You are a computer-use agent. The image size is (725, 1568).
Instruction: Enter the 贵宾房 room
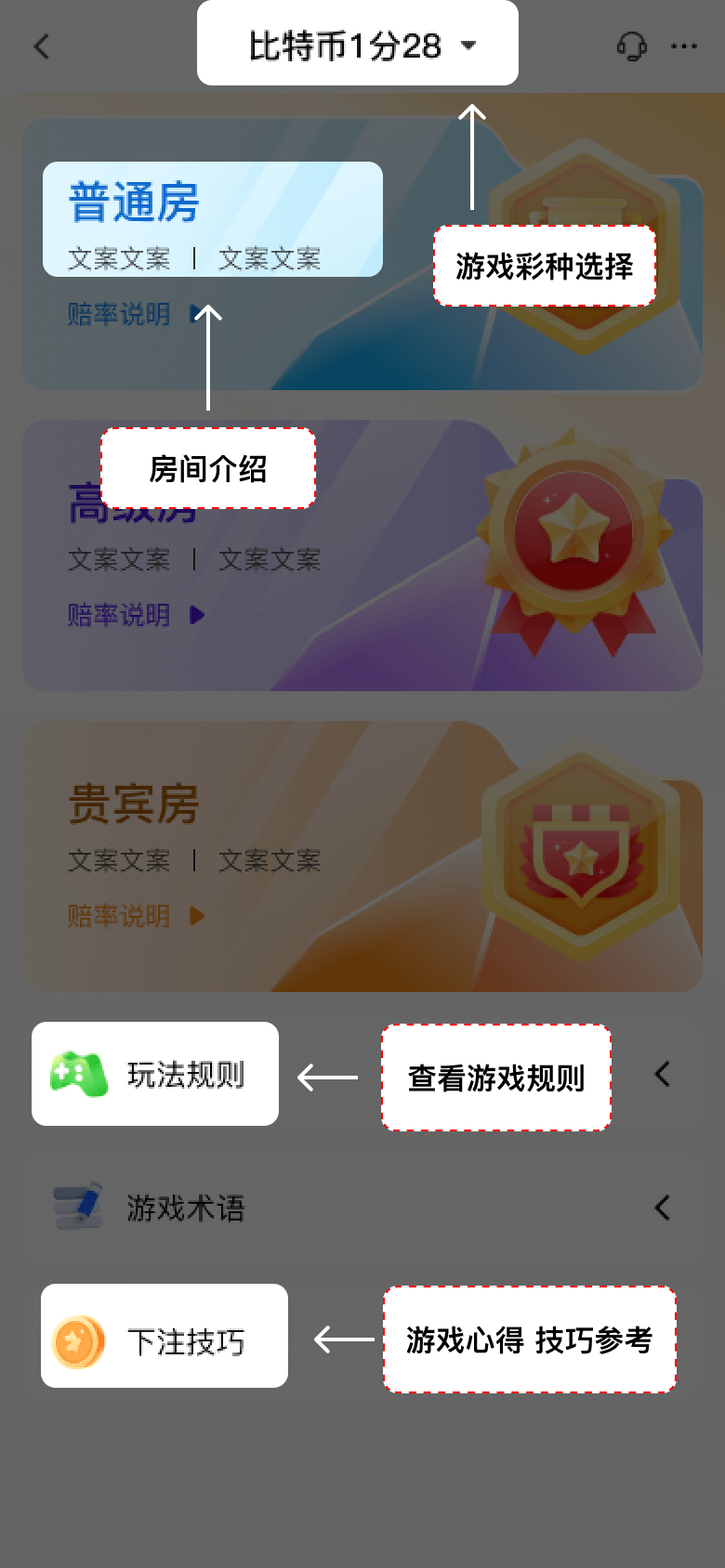(362, 856)
